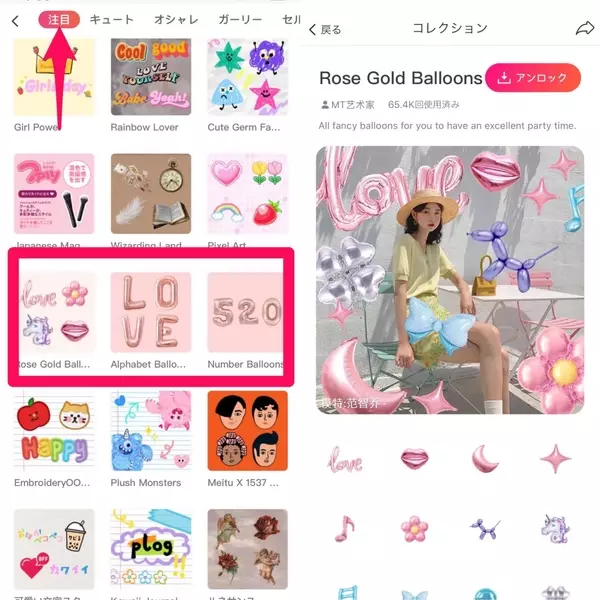This screenshot has height=600, width=600.
Task: Select the purple balloon dog sticker
Action: pos(485,527)
